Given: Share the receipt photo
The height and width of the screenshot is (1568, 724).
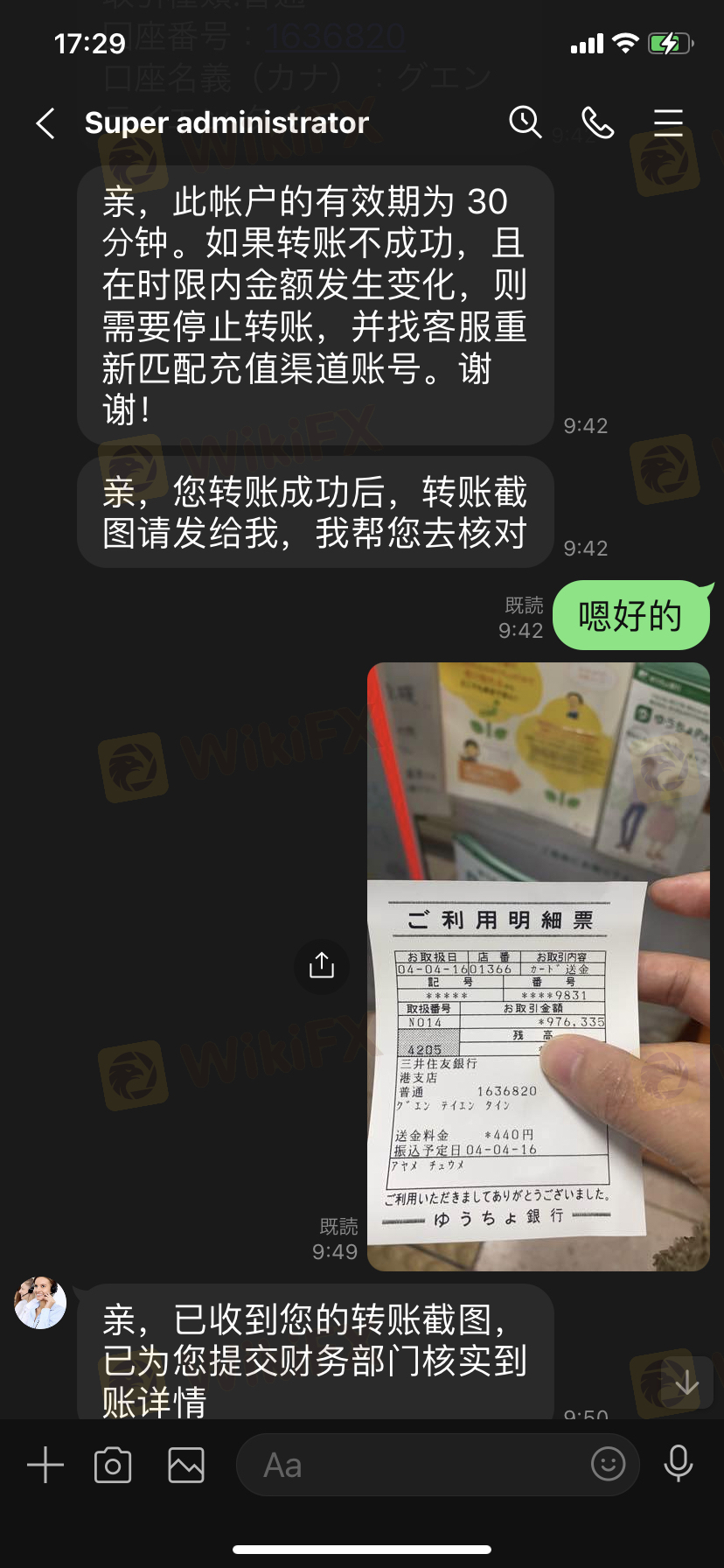Looking at the screenshot, I should click(322, 966).
